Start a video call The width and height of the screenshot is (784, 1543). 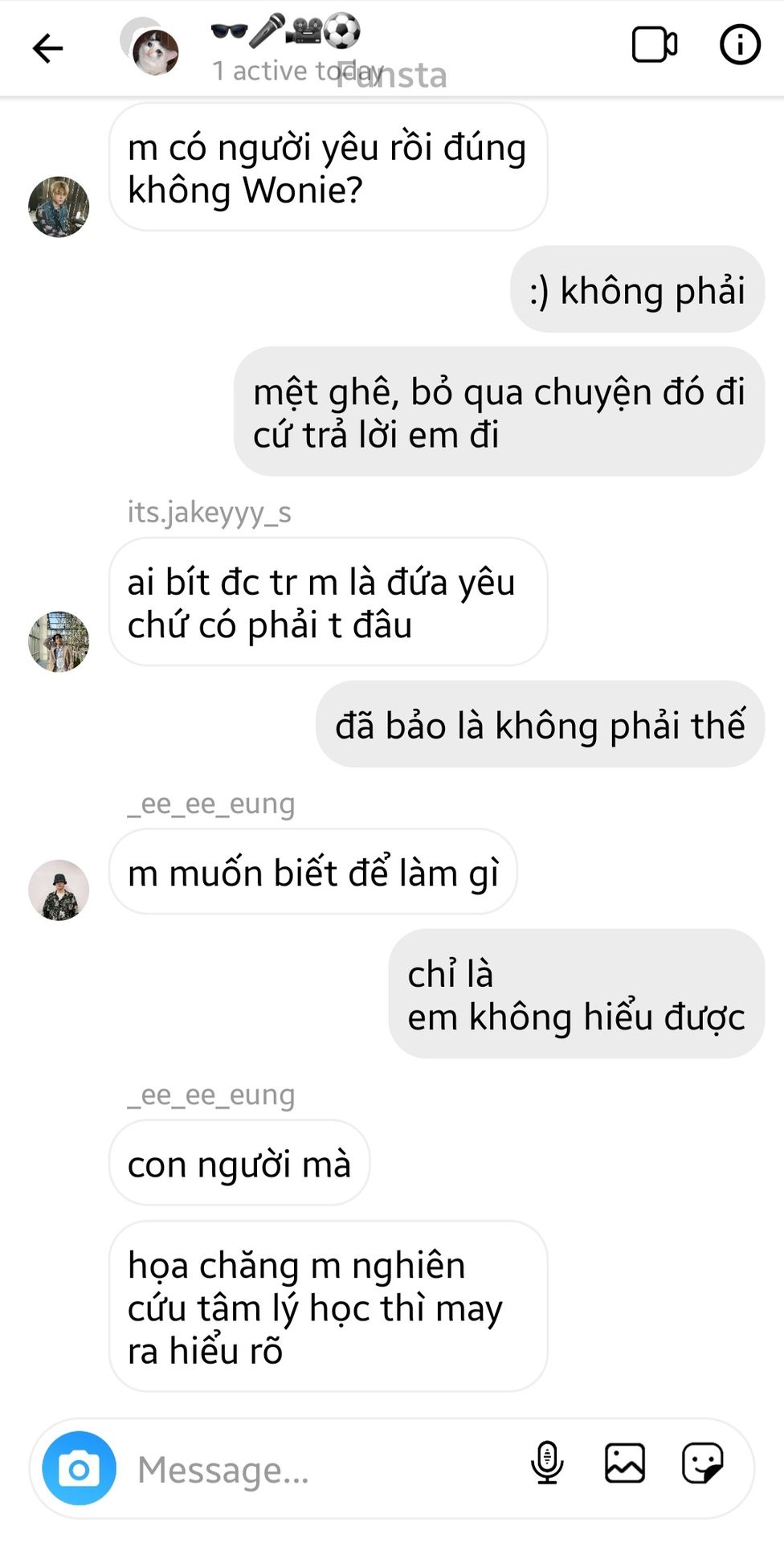tap(654, 45)
